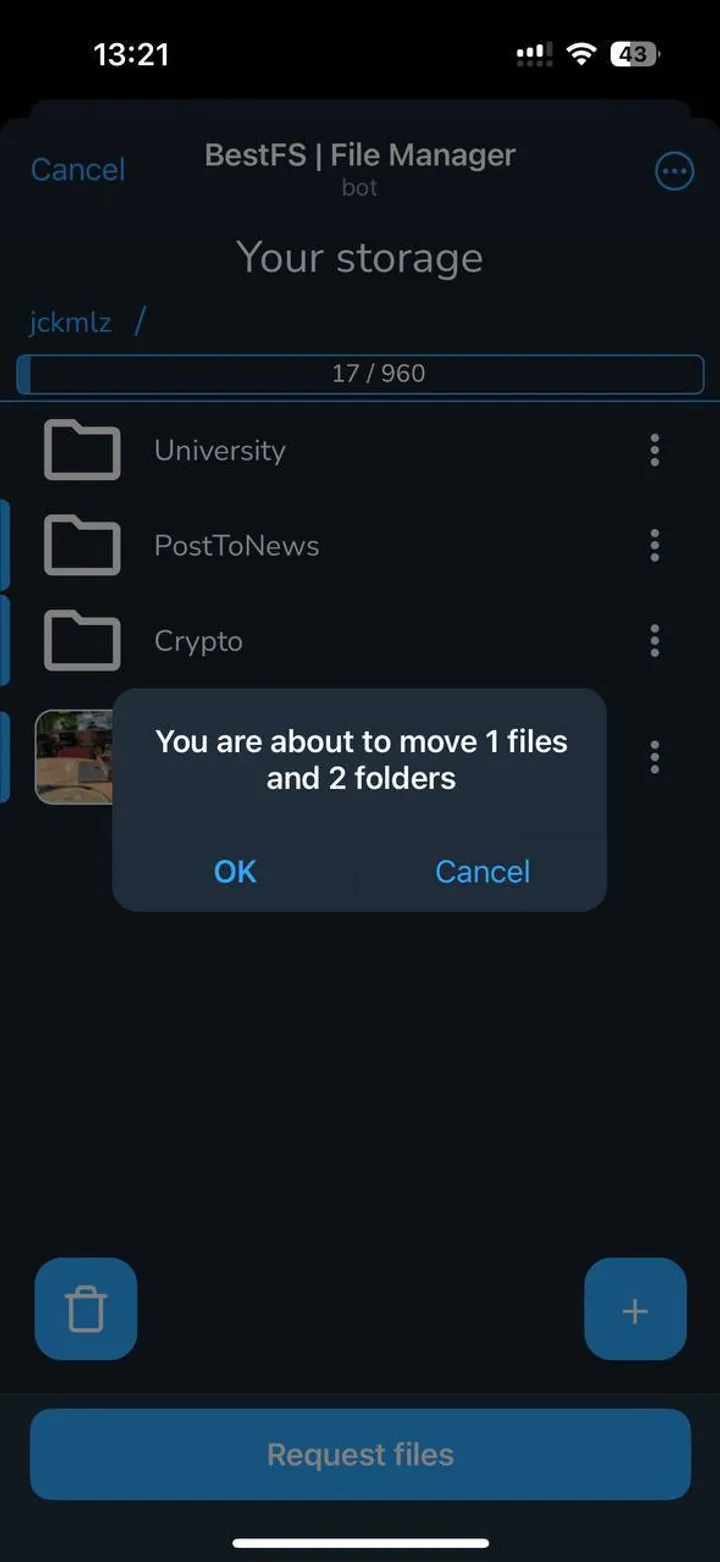This screenshot has width=720, height=1562.
Task: Expand the jckmlz breadcrumb path
Action: pyautogui.click(x=69, y=321)
